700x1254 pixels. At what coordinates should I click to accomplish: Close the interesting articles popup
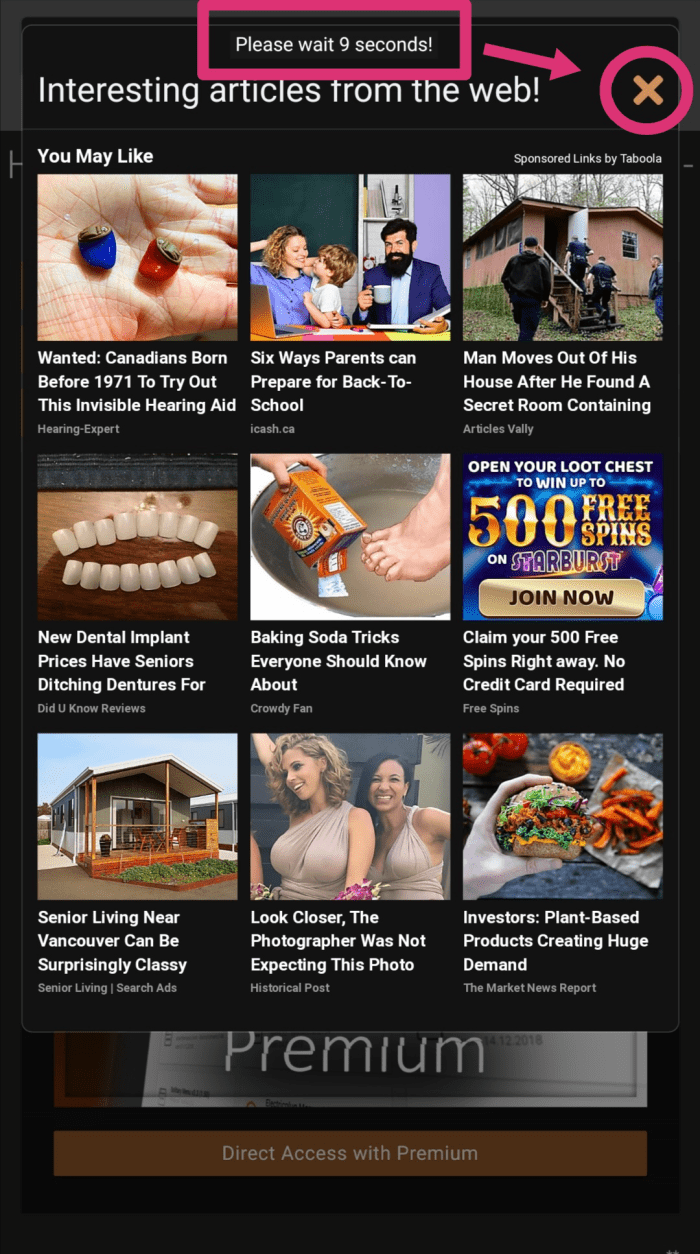(647, 91)
